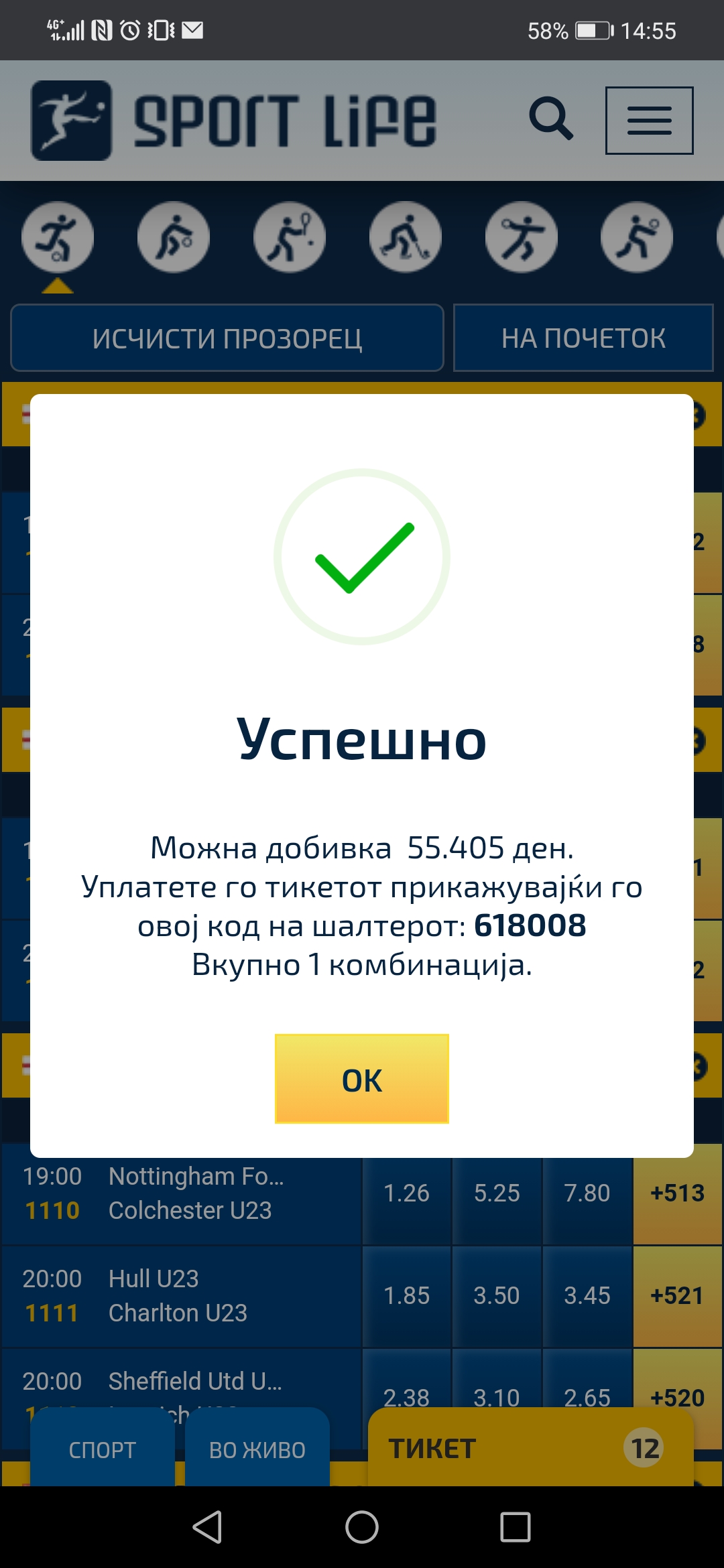The width and height of the screenshot is (724, 1568).
Task: Pick odds 1.26 for Nottingham Forest match
Action: tap(406, 1193)
